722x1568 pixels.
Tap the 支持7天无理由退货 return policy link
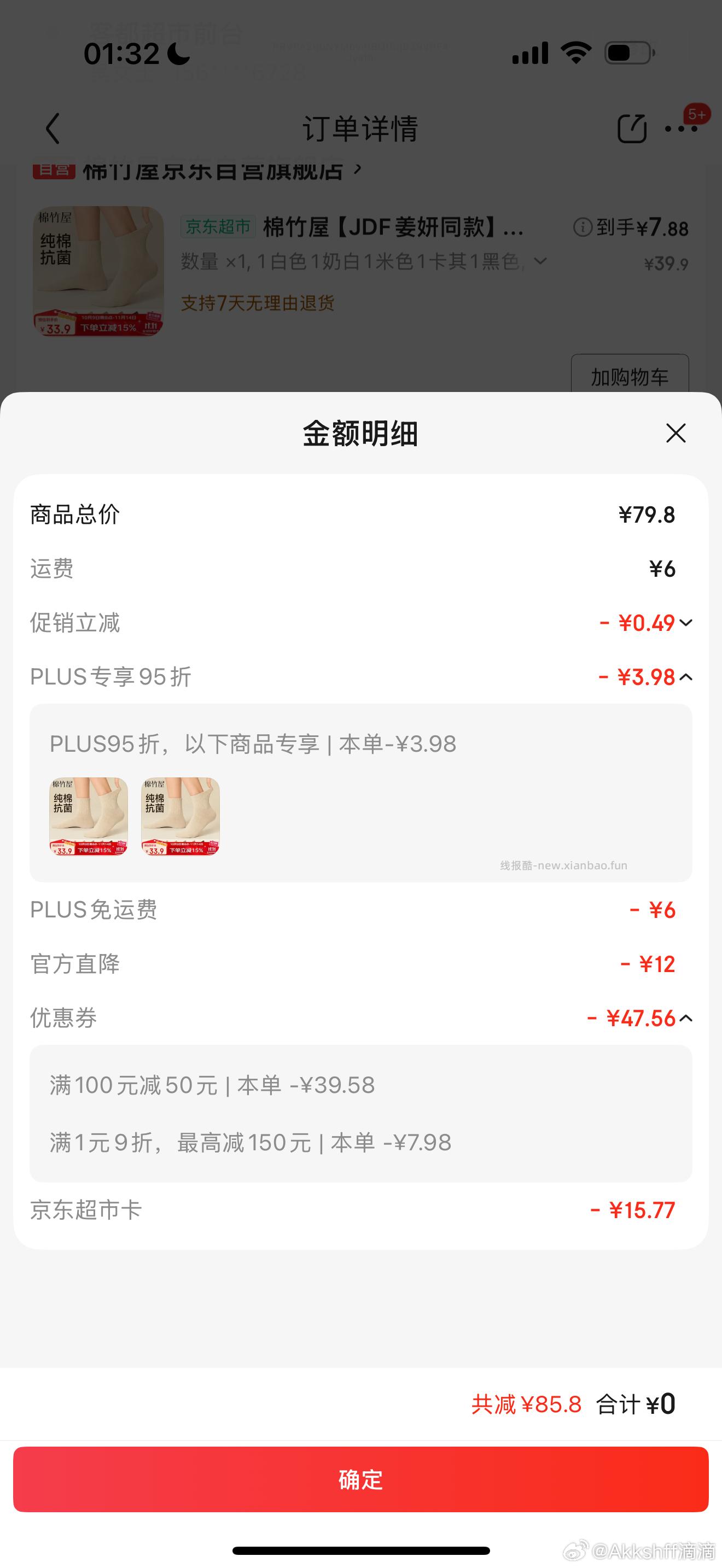[258, 303]
